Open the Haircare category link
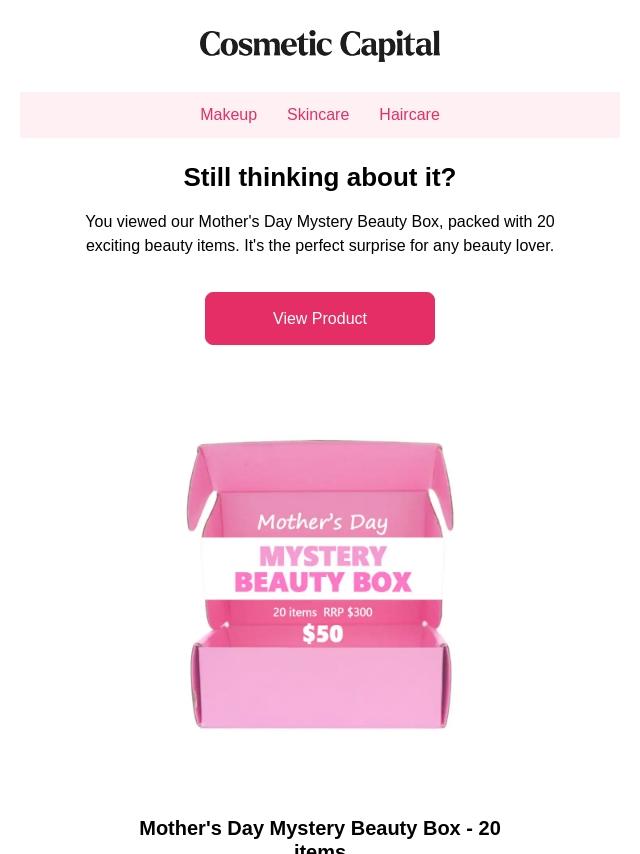The height and width of the screenshot is (854, 640). pyautogui.click(x=409, y=115)
